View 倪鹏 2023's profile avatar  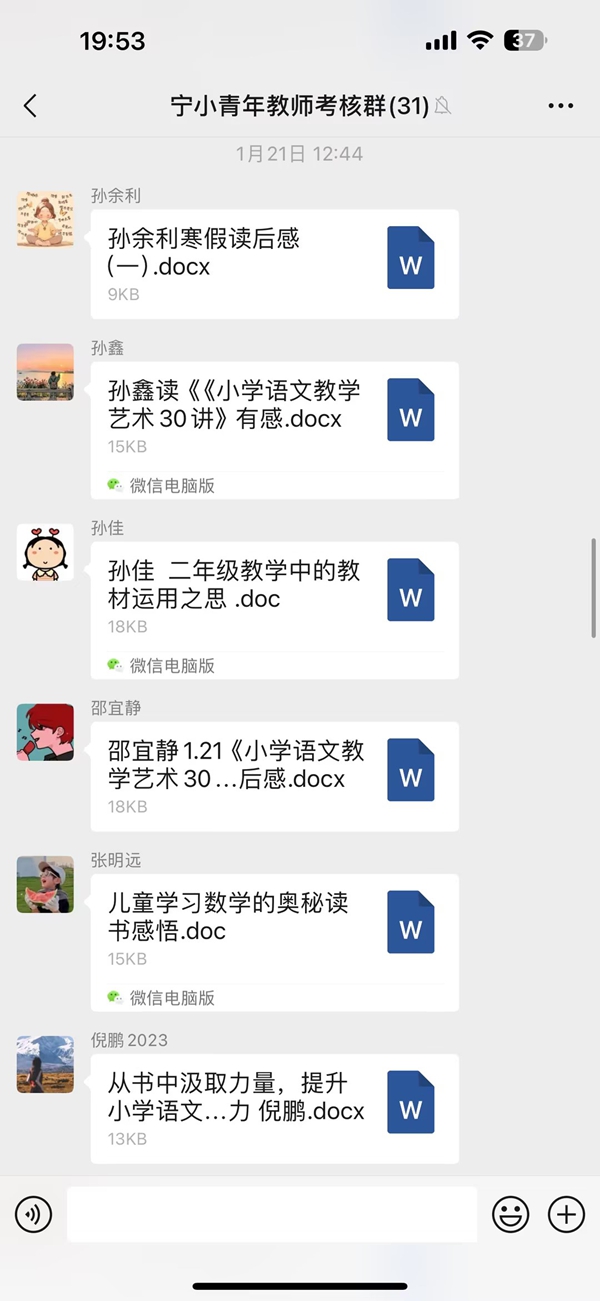tap(45, 1064)
